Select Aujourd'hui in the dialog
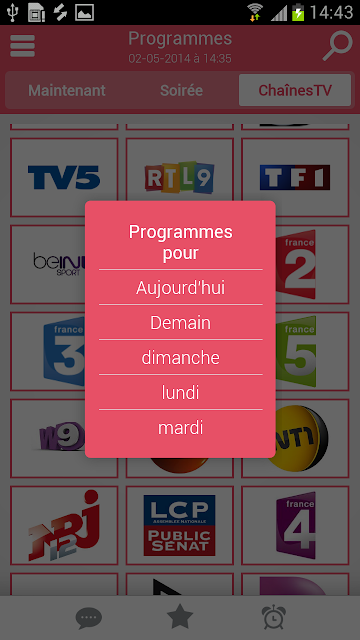Image resolution: width=360 pixels, height=640 pixels. [x=180, y=287]
